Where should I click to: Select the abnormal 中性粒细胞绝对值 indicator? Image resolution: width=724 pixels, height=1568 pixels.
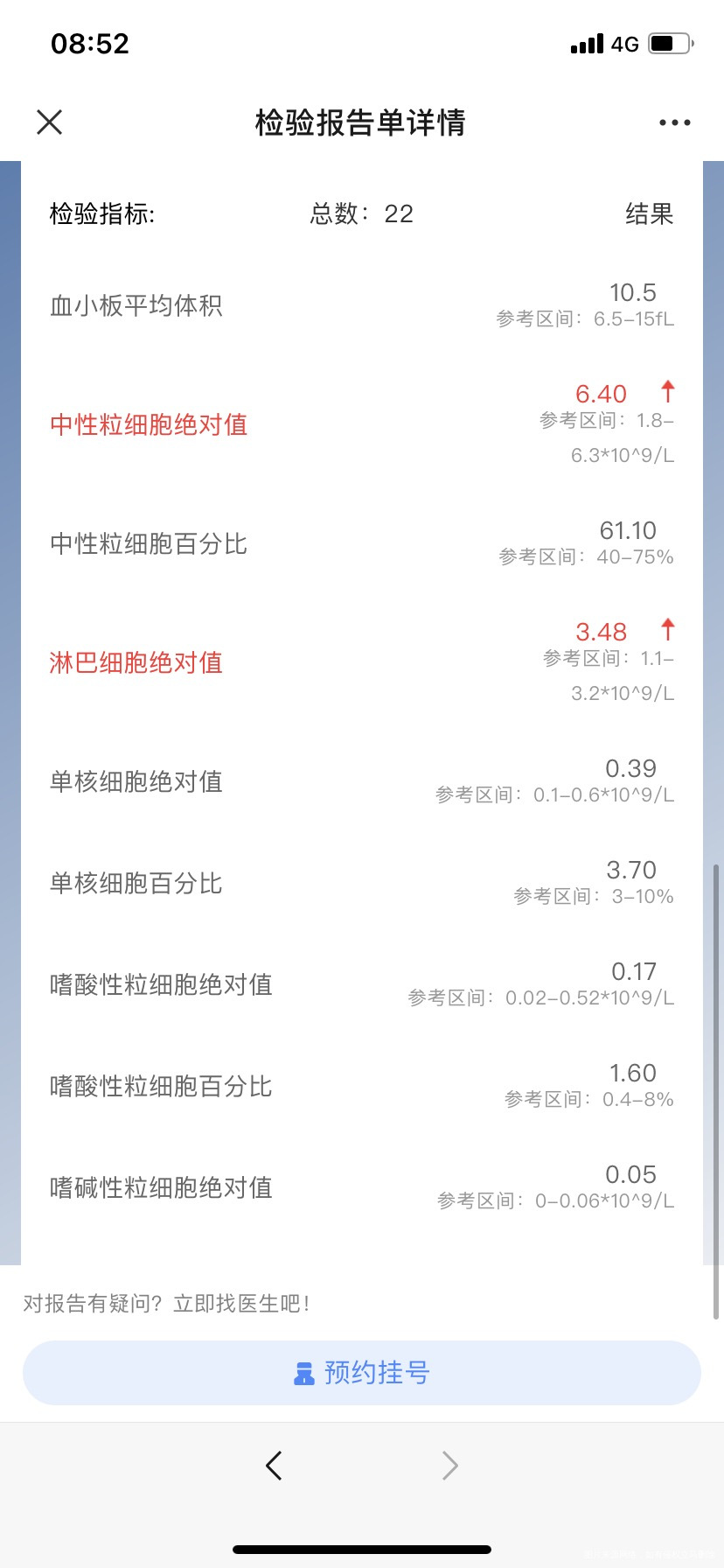[x=147, y=424]
